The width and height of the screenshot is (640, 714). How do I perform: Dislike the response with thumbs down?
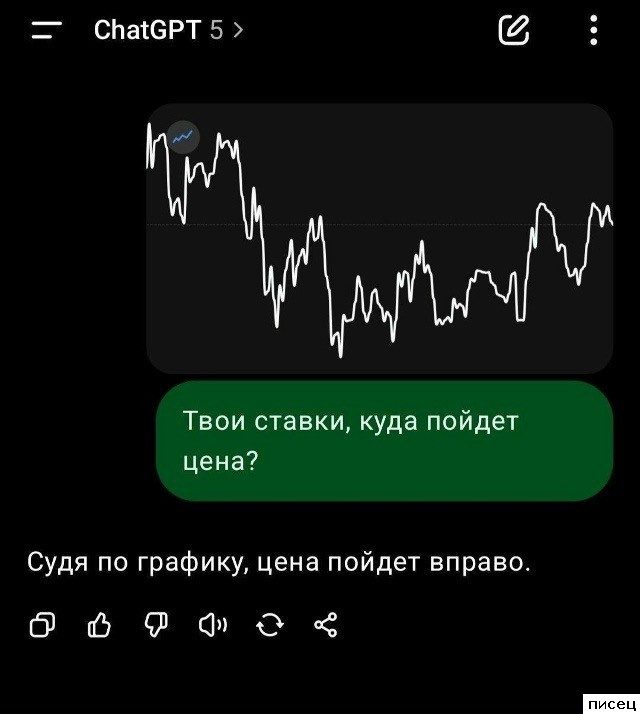pos(156,626)
